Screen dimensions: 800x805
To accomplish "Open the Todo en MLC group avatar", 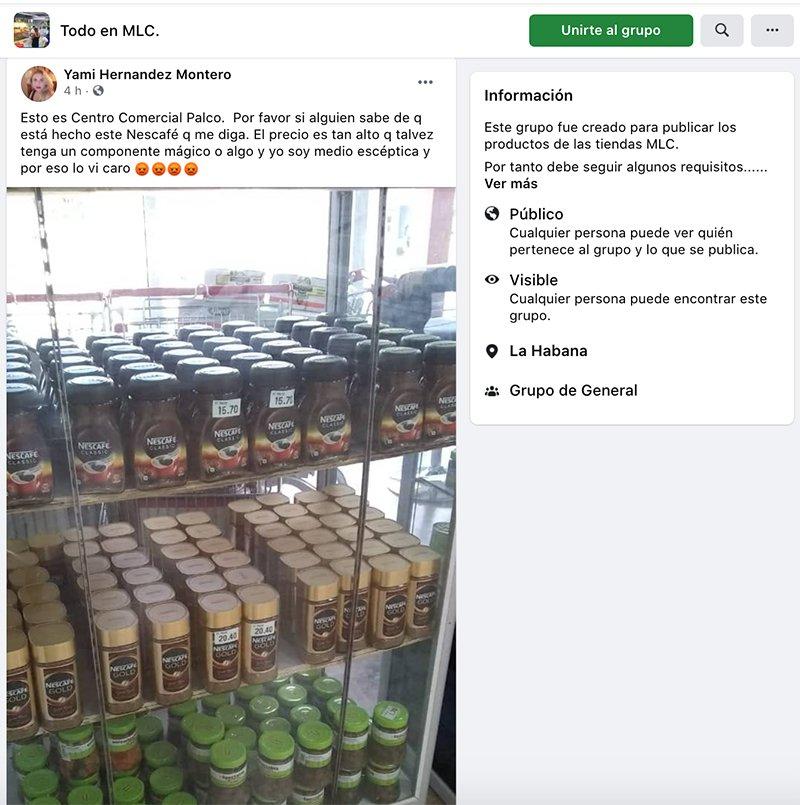I will [x=31, y=30].
